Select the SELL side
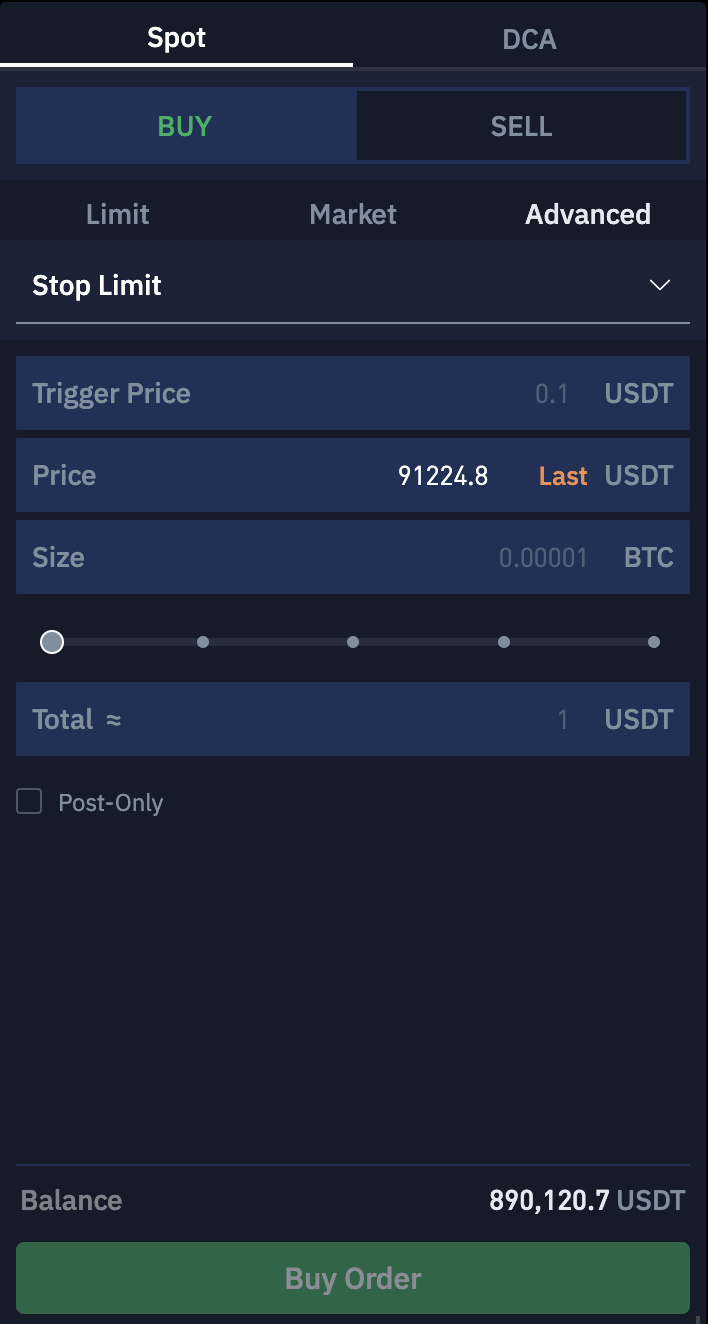The width and height of the screenshot is (708, 1324). click(521, 126)
